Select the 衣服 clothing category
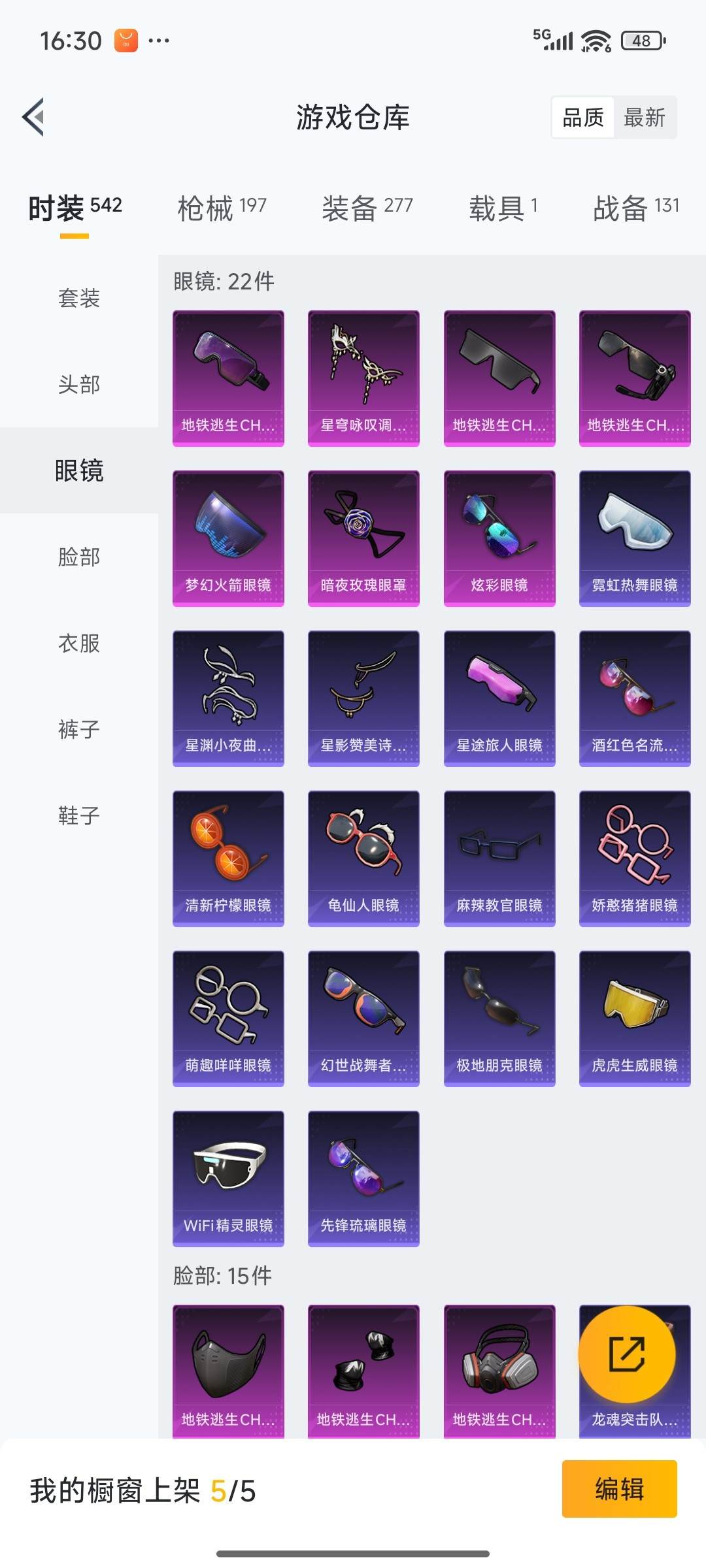This screenshot has width=706, height=1568. (x=78, y=644)
